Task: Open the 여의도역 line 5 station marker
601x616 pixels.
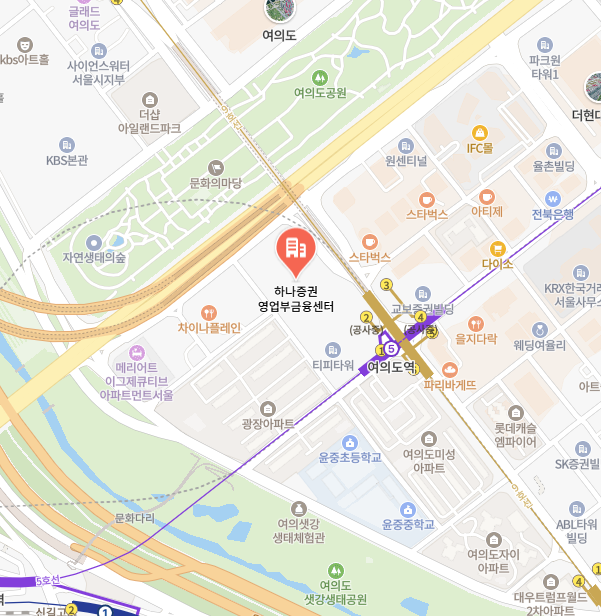Action: (392, 349)
